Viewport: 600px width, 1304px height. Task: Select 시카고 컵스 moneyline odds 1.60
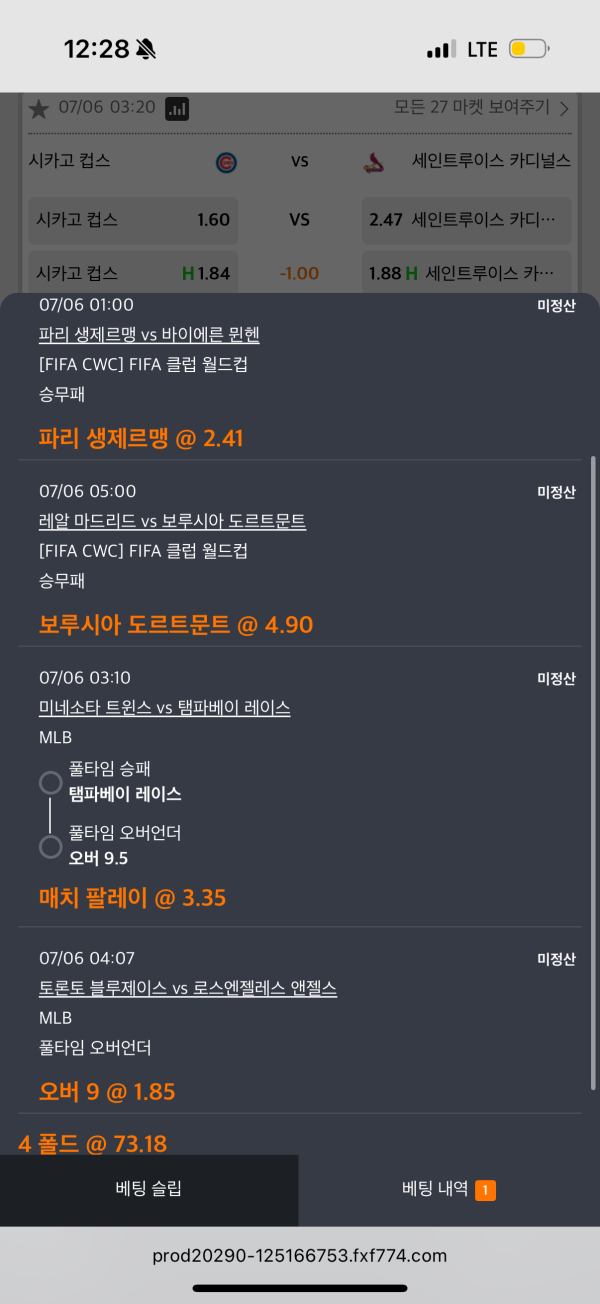point(133,219)
